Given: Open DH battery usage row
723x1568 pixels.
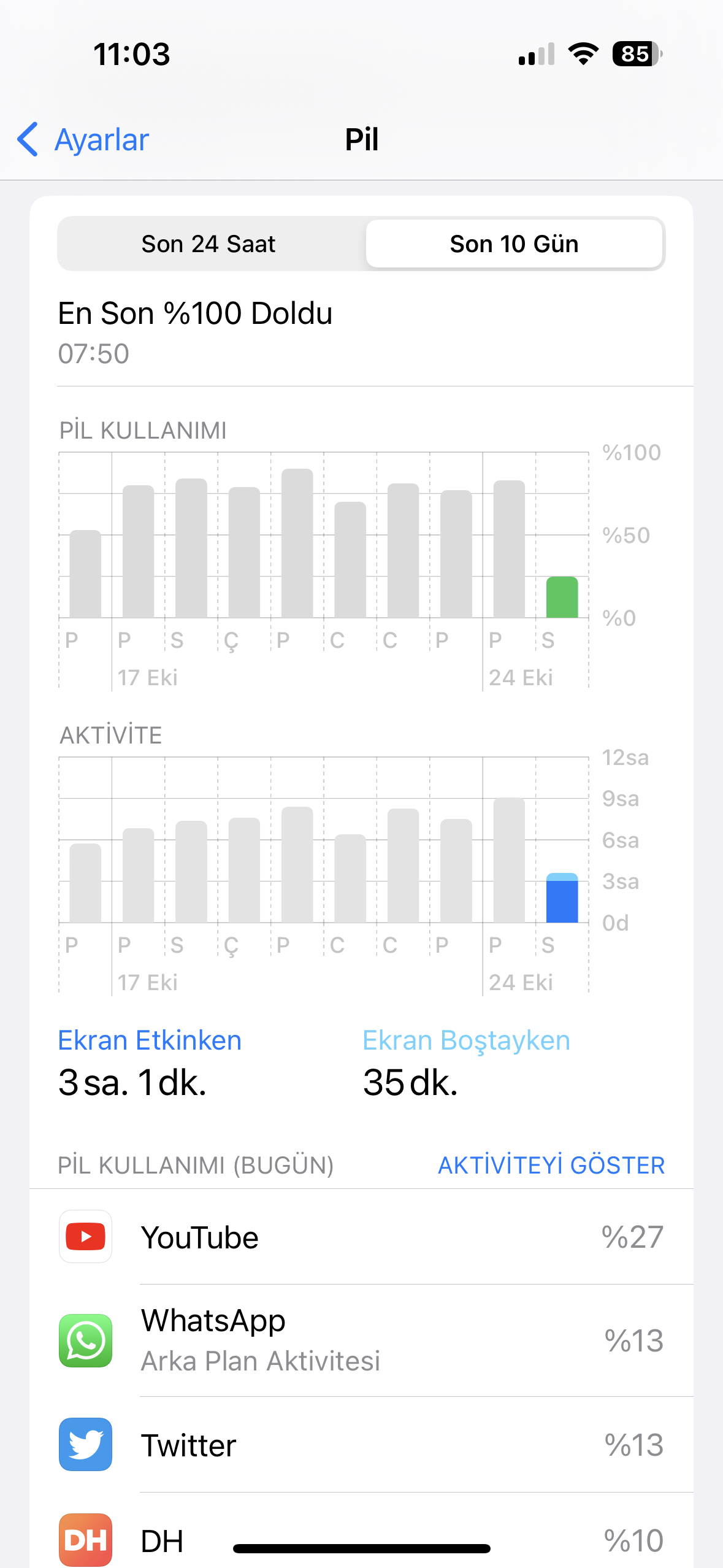Looking at the screenshot, I should click(362, 1531).
